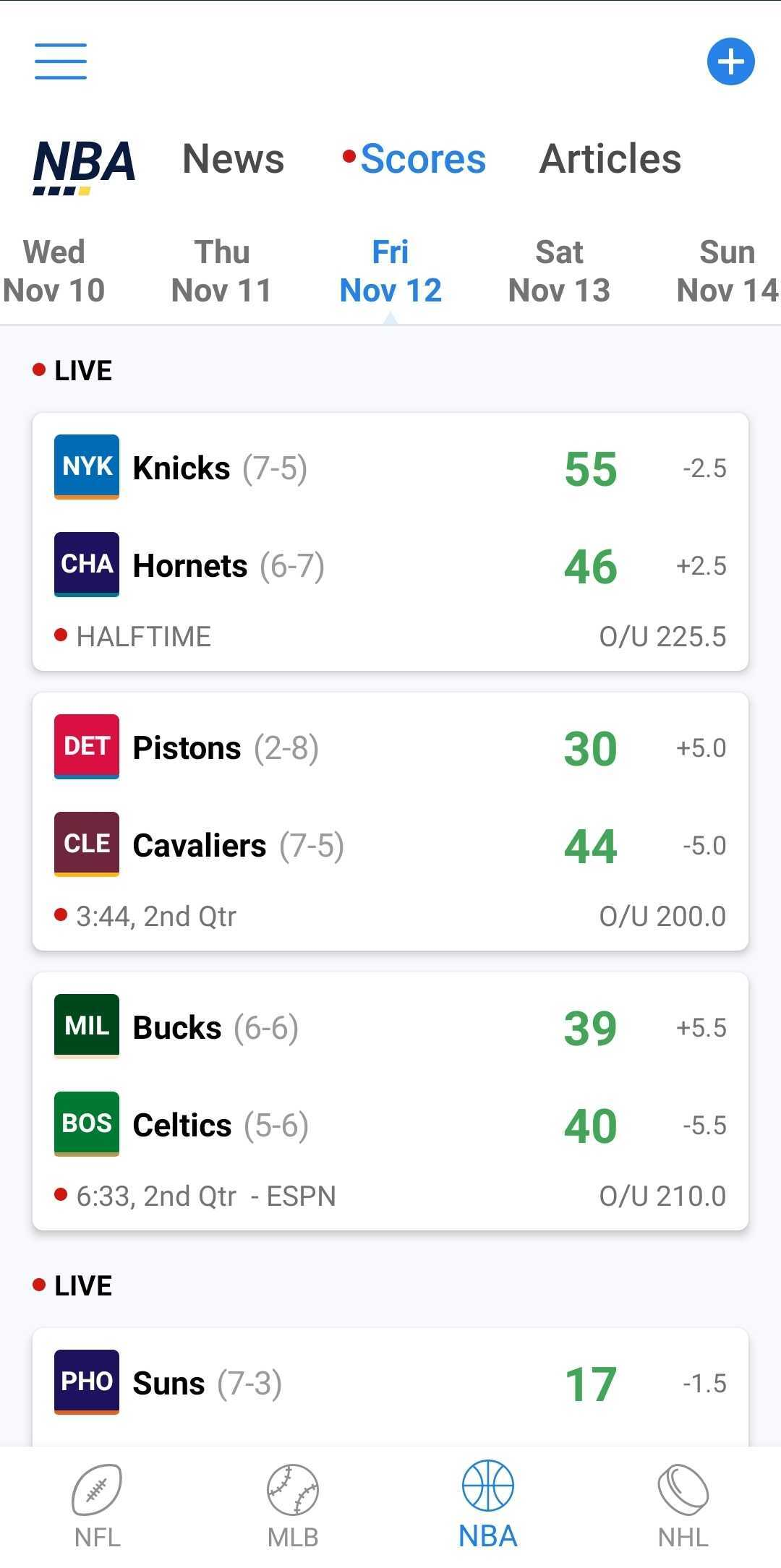Open the hamburger drawer menu
This screenshot has width=781, height=1568.
coord(61,61)
